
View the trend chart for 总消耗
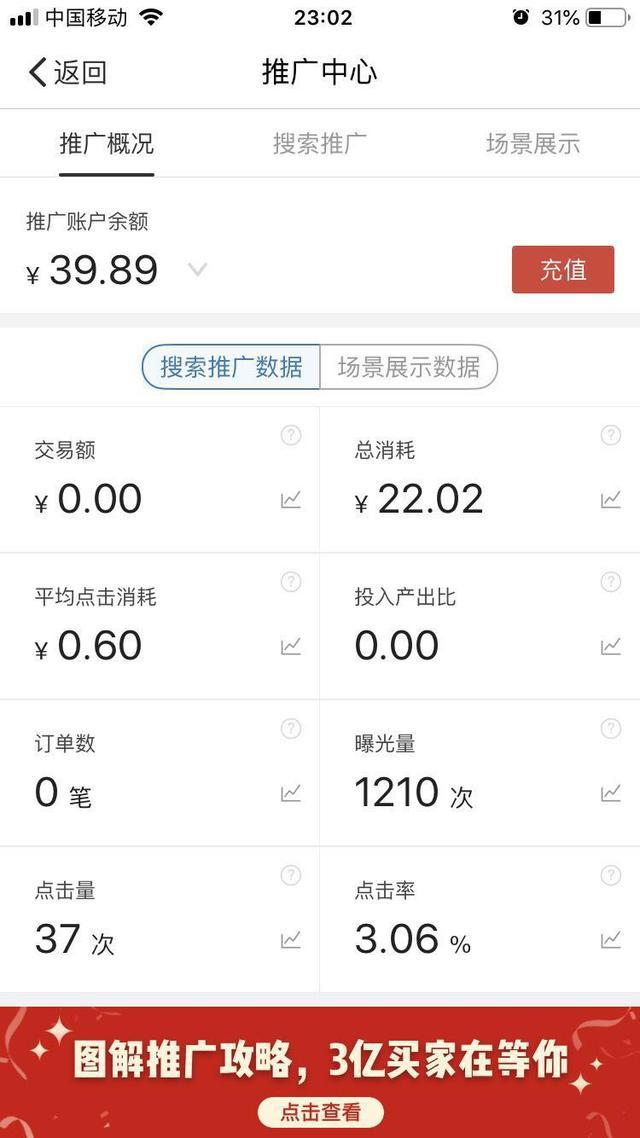(611, 500)
